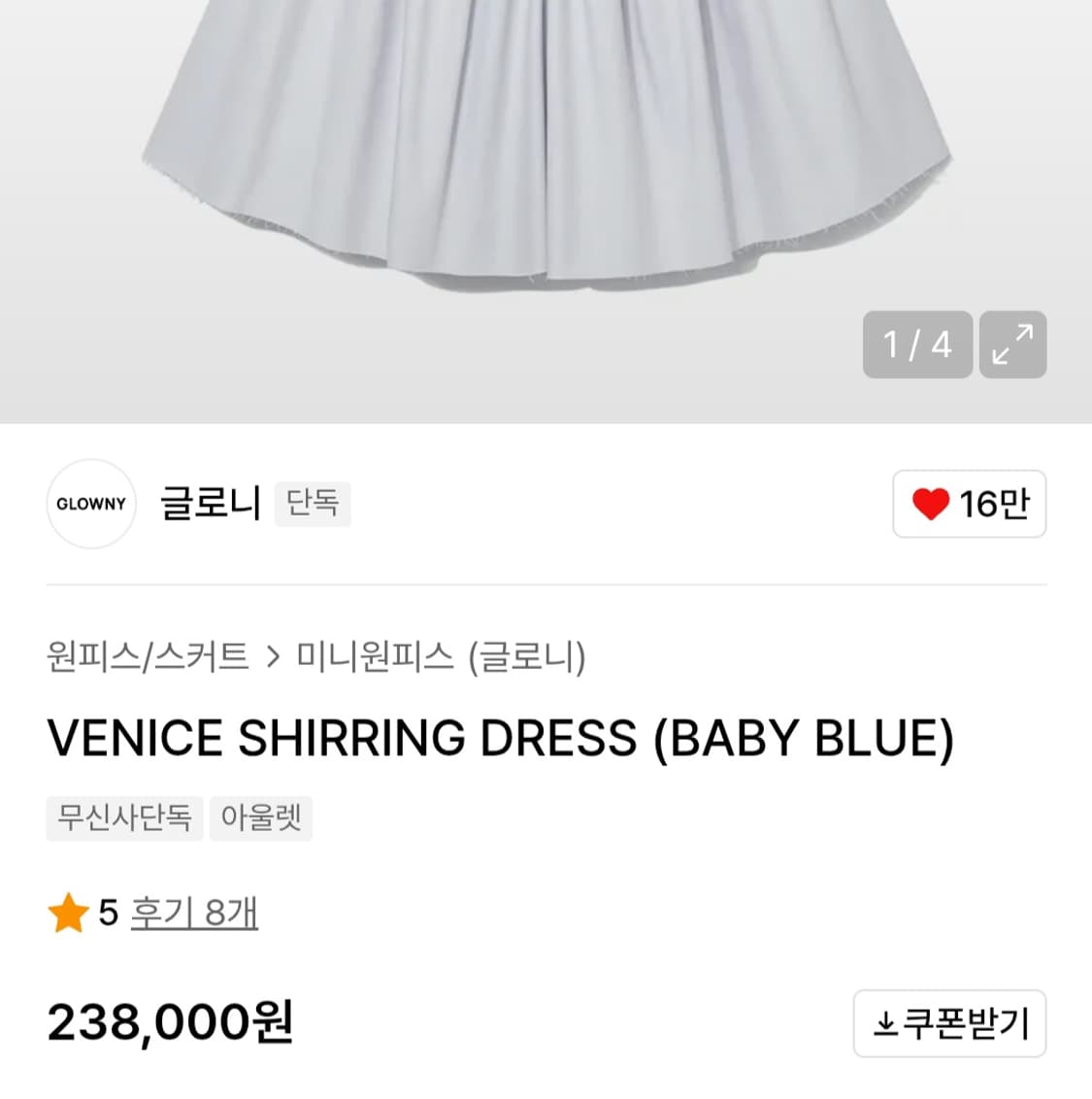Click the image counter showing 1 / 4
This screenshot has width=1092, height=1099.
tap(916, 344)
